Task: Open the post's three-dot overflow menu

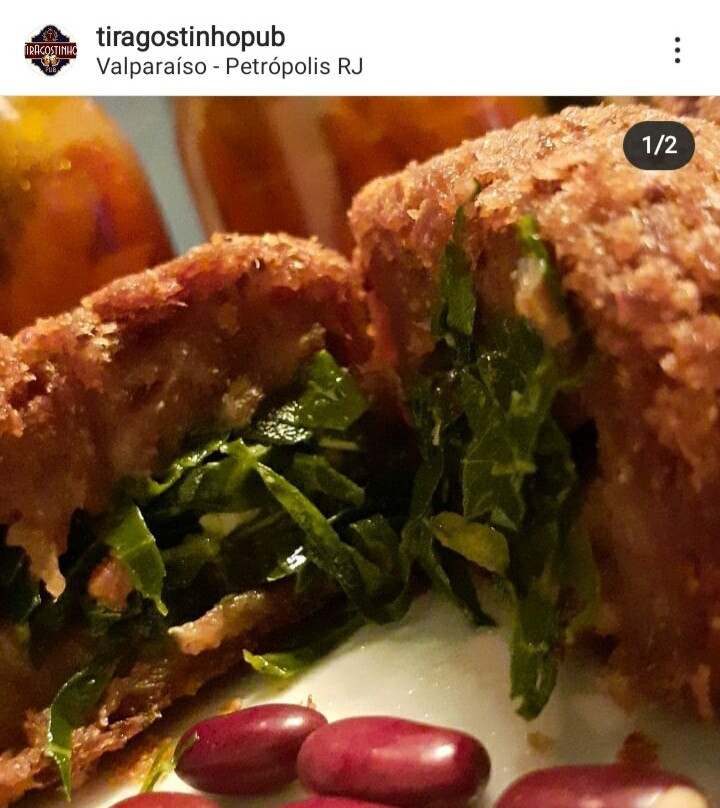Action: click(677, 50)
